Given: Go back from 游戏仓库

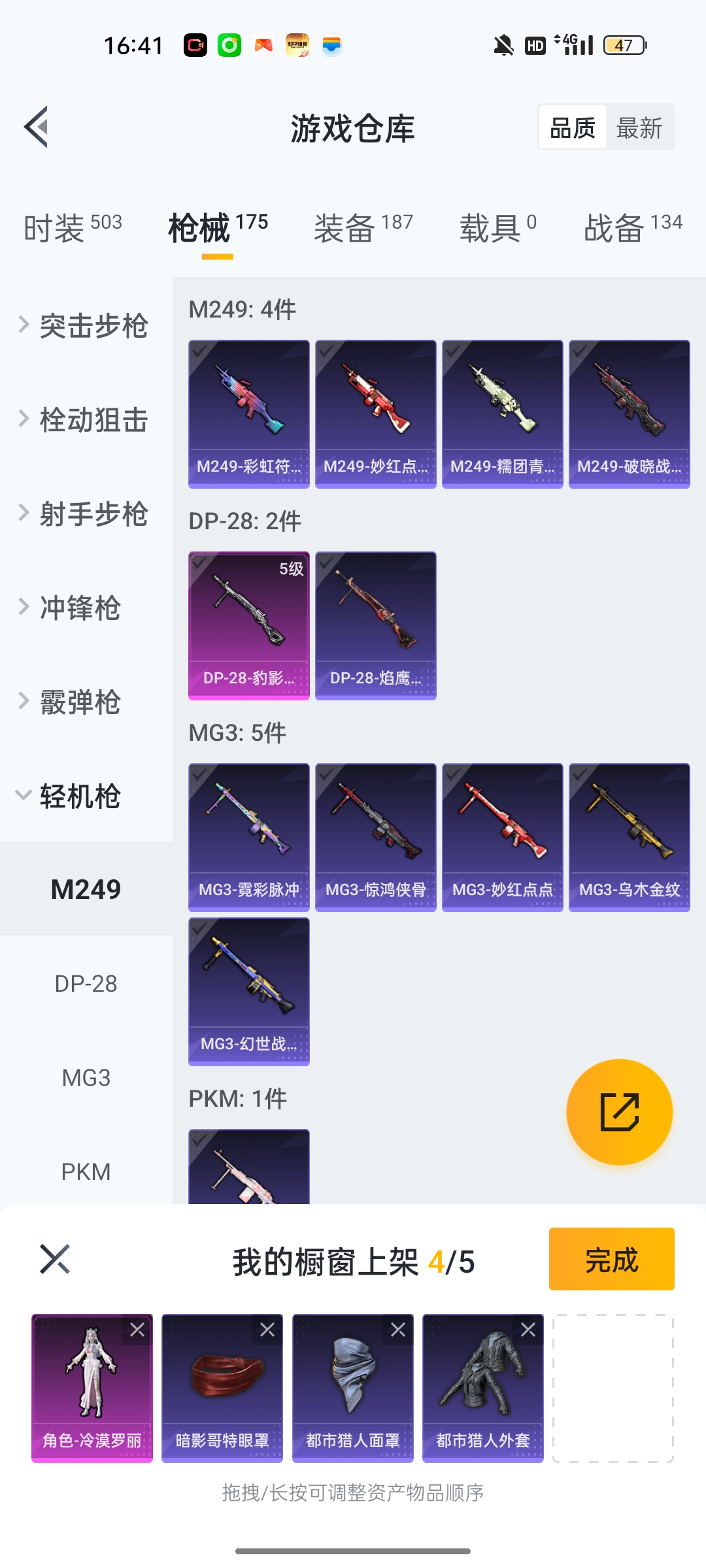Looking at the screenshot, I should tap(37, 127).
